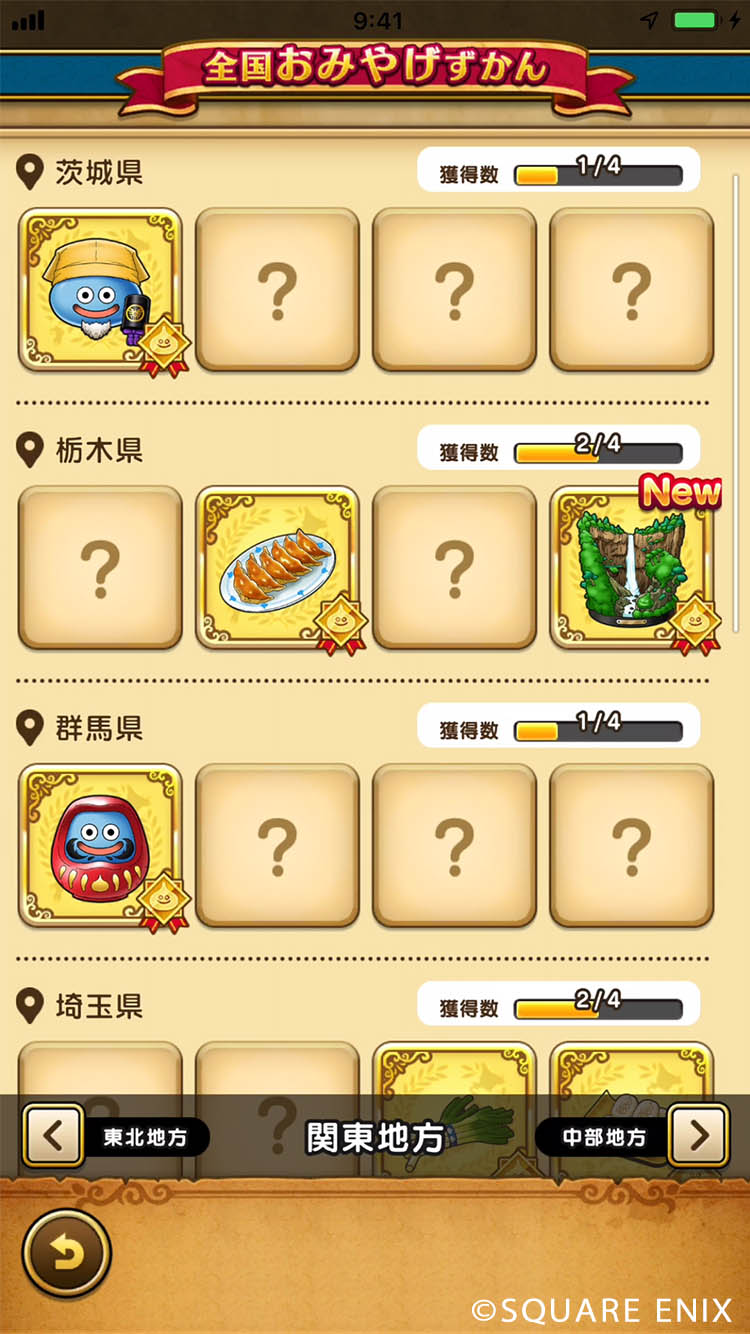
Task: Open the slime souvenir card in 茨城県
Action: (100, 290)
